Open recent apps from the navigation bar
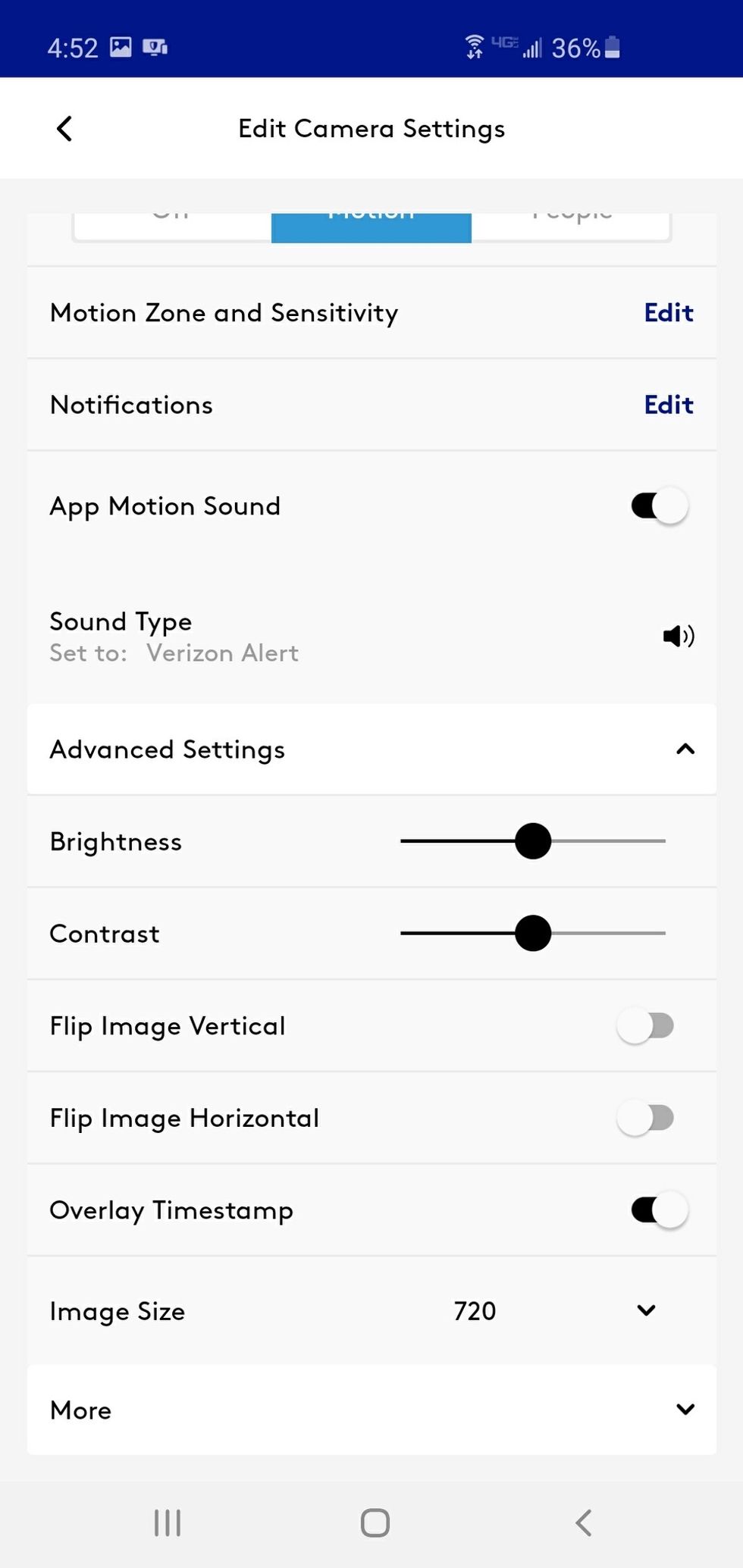The width and height of the screenshot is (743, 1568). 167,1522
